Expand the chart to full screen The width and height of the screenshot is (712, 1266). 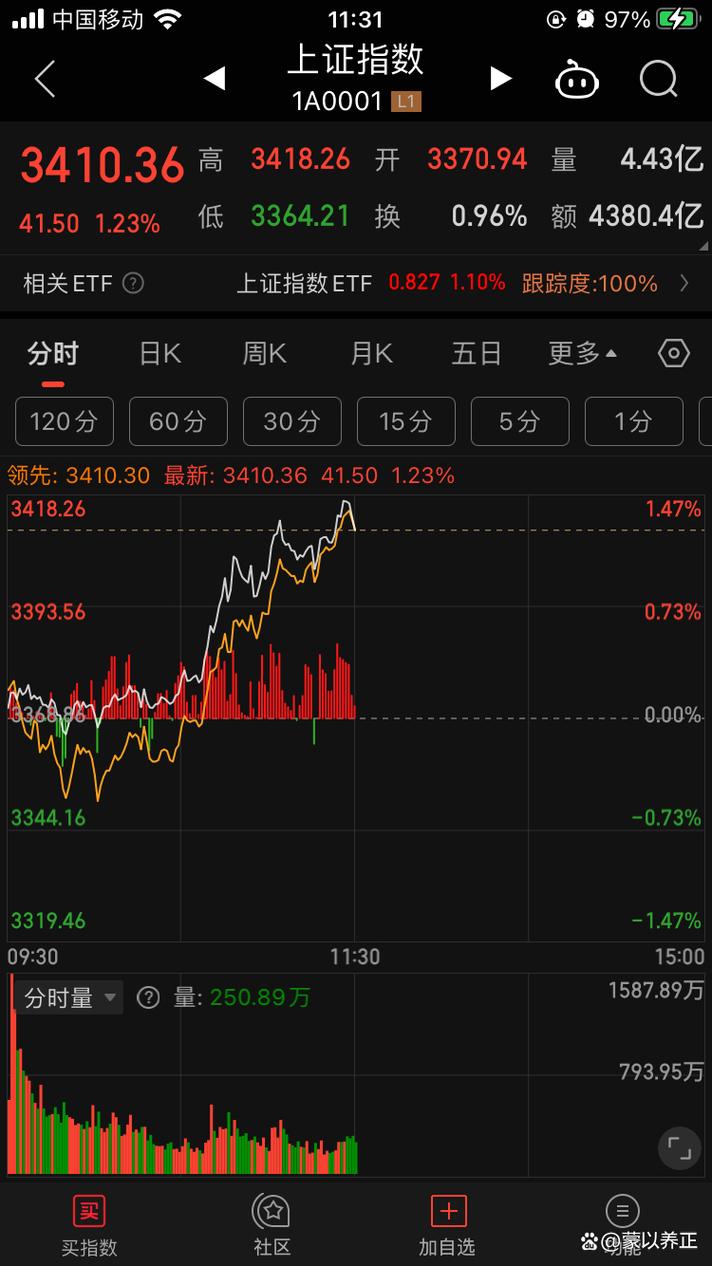point(679,1147)
